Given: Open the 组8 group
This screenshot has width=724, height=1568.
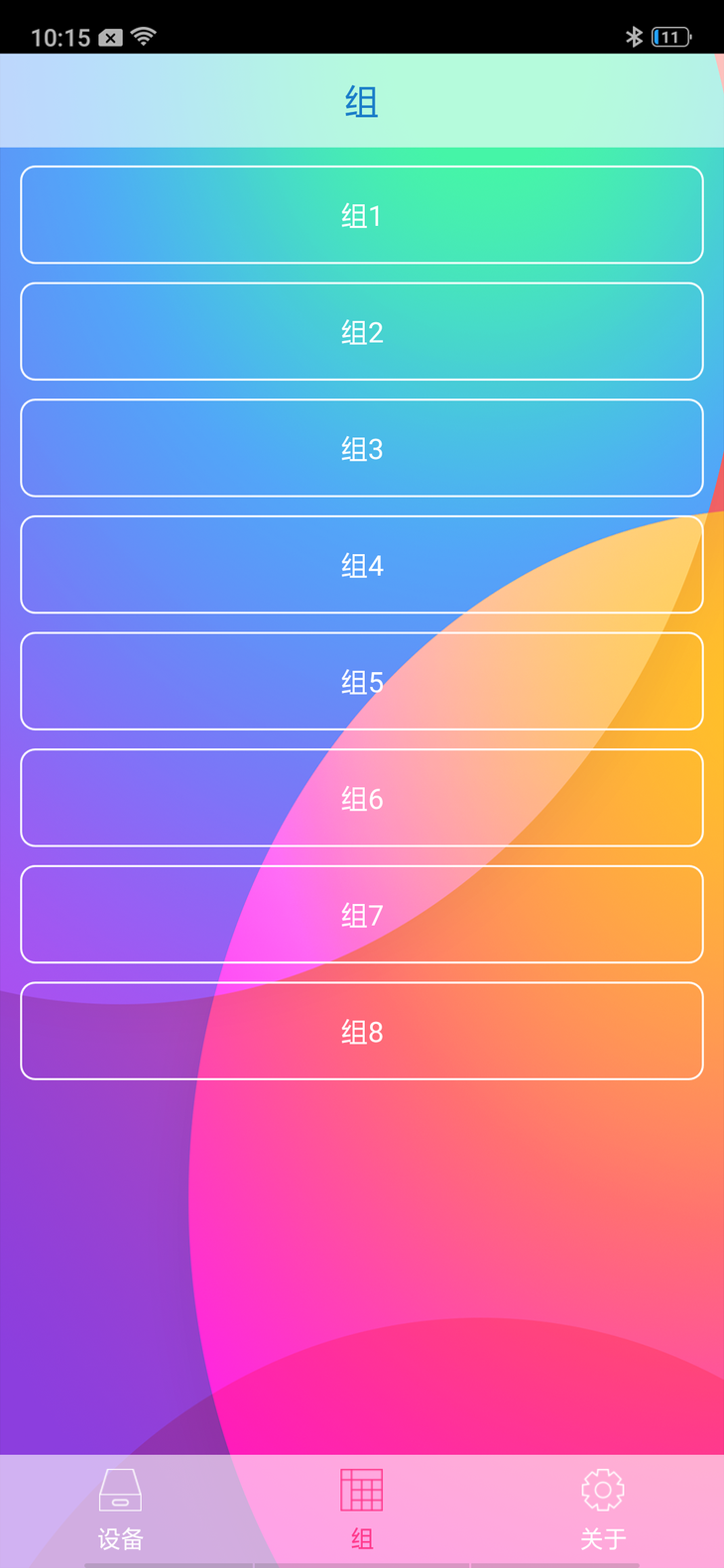Looking at the screenshot, I should pyautogui.click(x=362, y=1031).
